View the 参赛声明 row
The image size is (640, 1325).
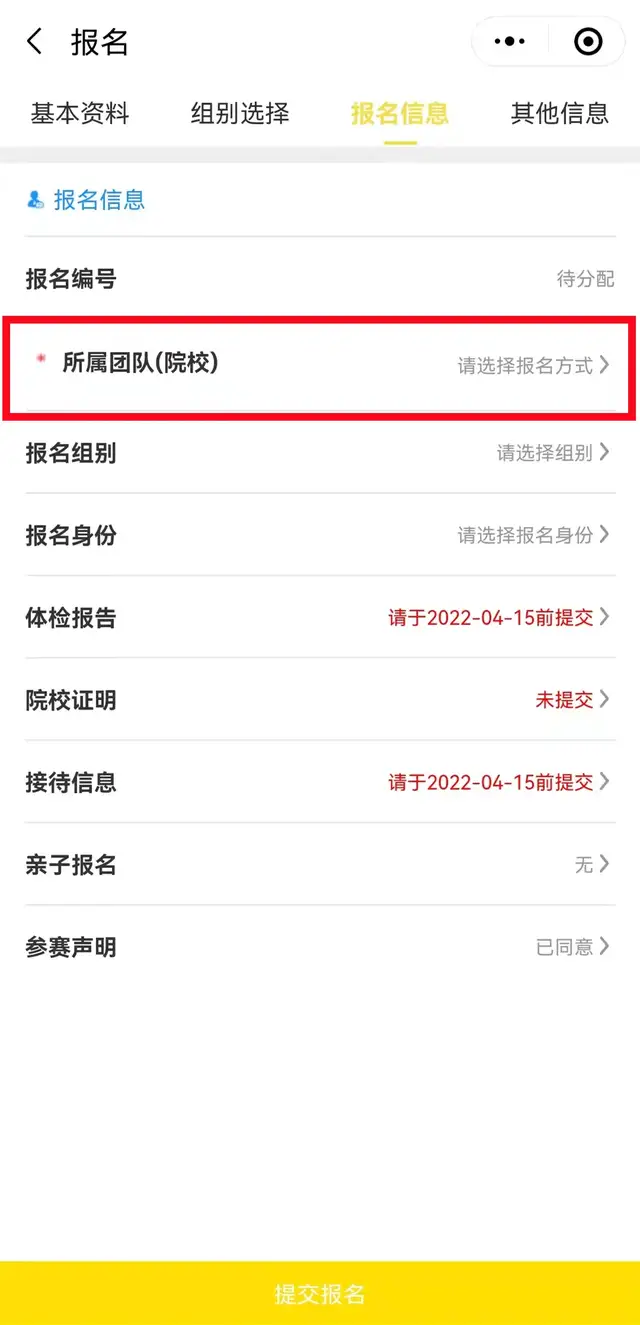[320, 946]
